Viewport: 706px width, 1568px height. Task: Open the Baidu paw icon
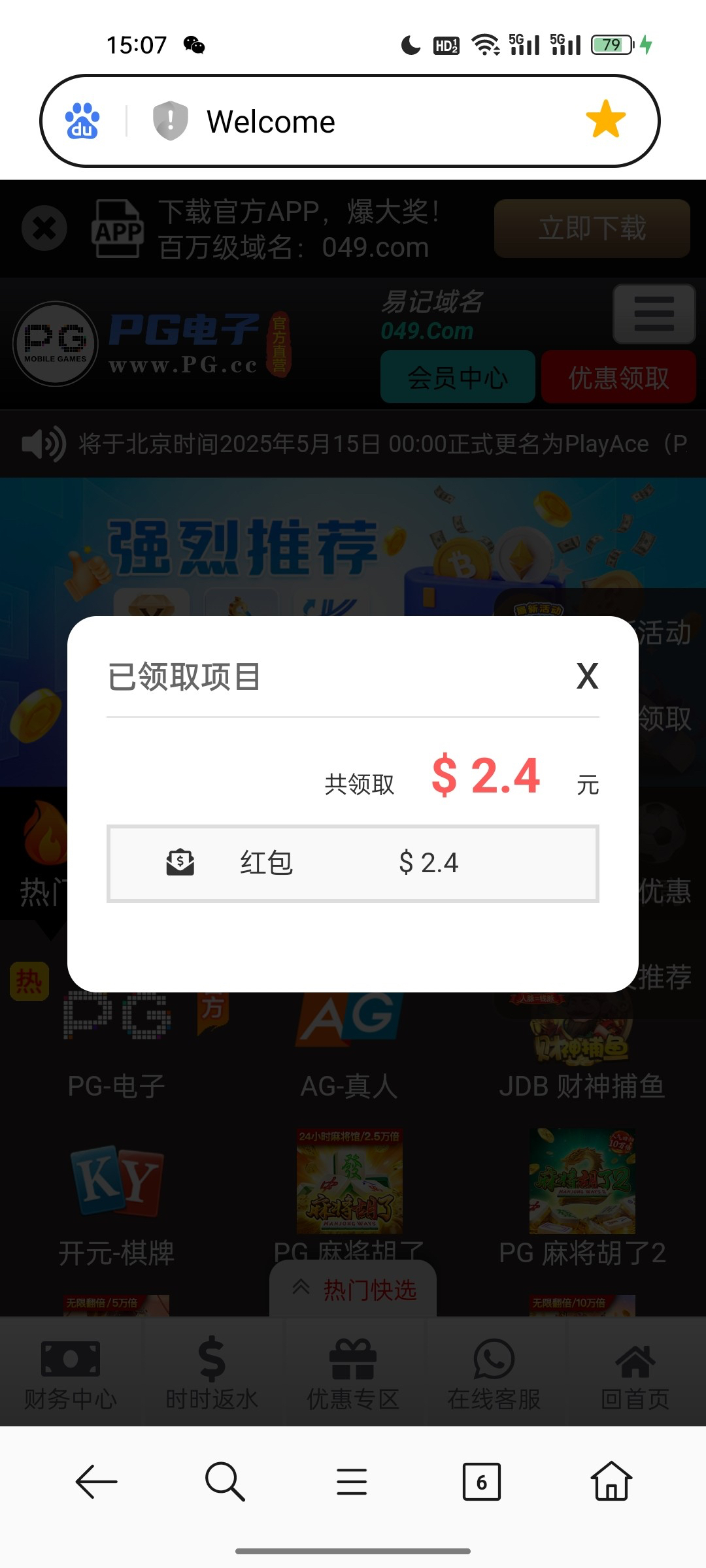pyautogui.click(x=82, y=121)
